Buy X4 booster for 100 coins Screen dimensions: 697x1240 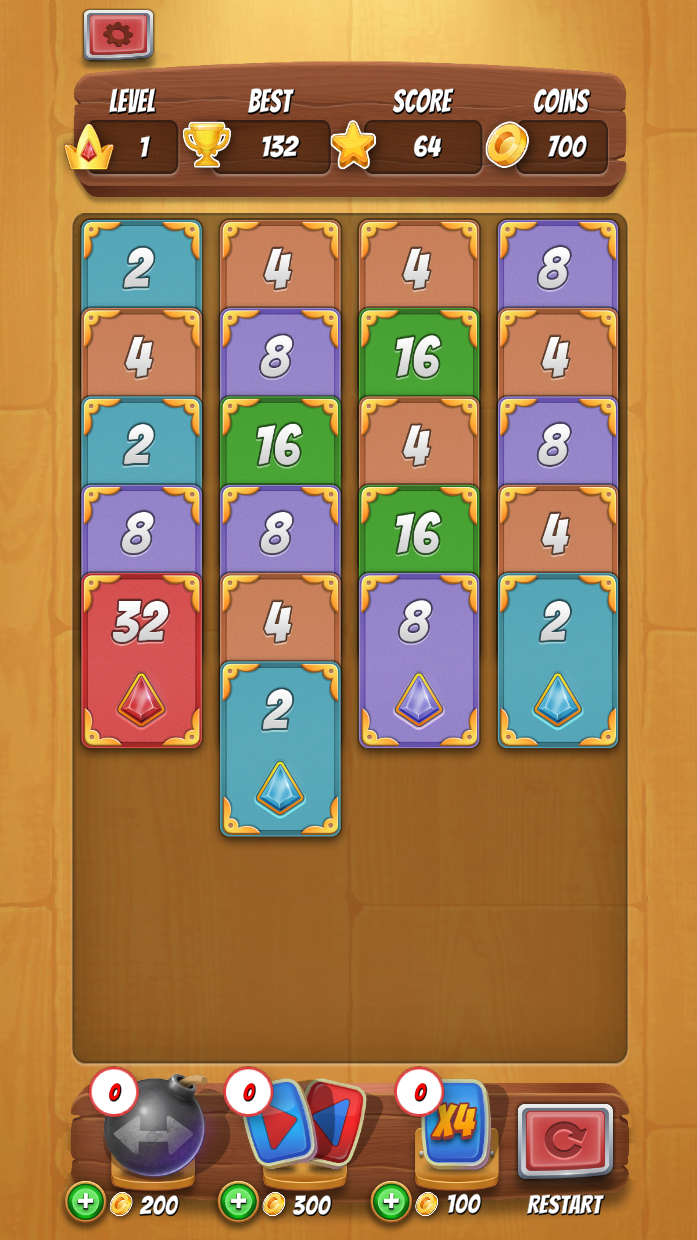[391, 1201]
